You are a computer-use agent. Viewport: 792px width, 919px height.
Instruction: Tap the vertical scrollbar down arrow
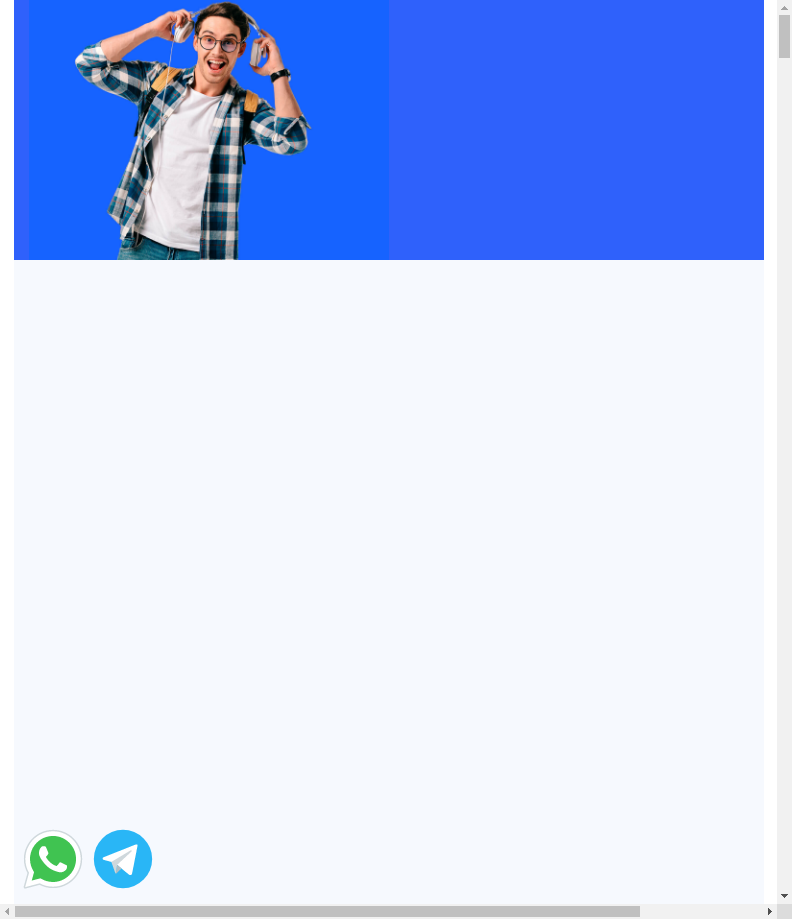[784, 896]
